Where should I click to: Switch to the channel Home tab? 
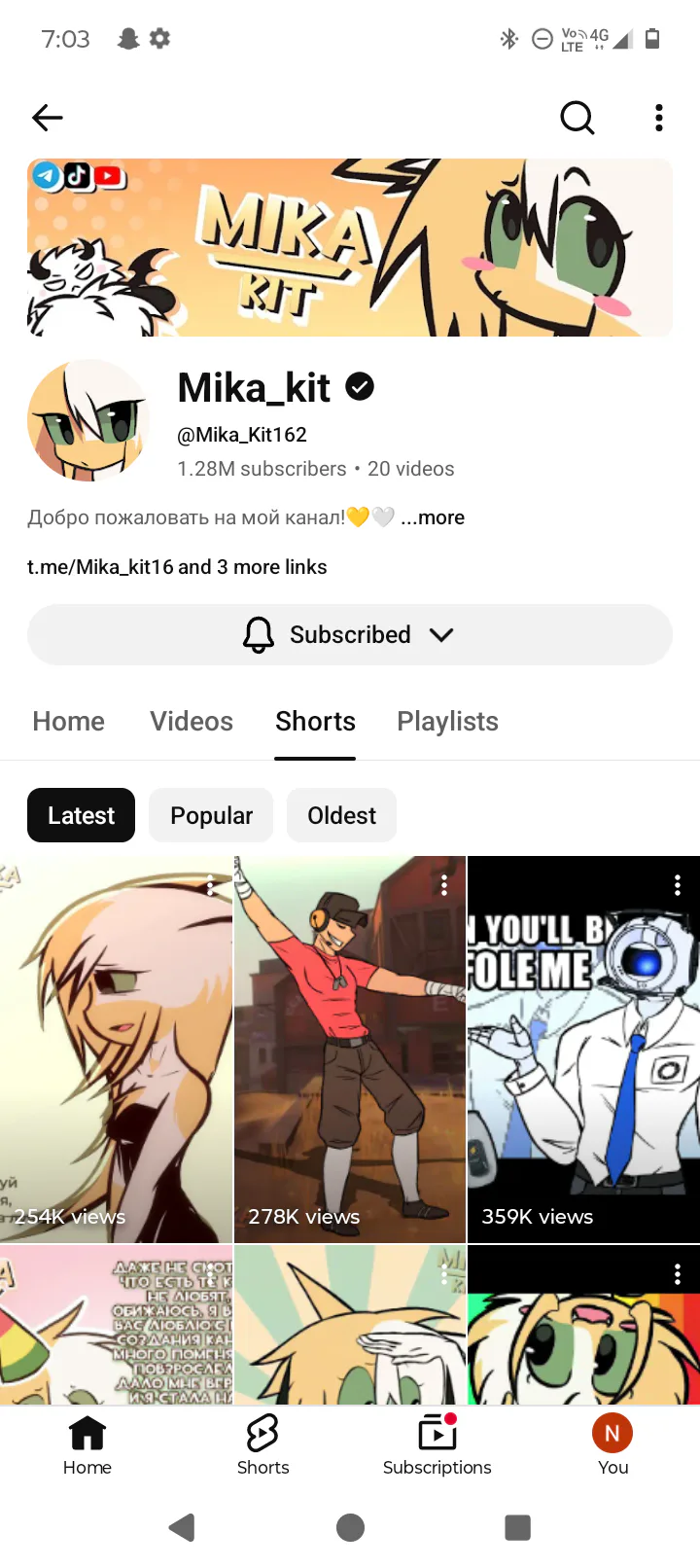(x=68, y=721)
